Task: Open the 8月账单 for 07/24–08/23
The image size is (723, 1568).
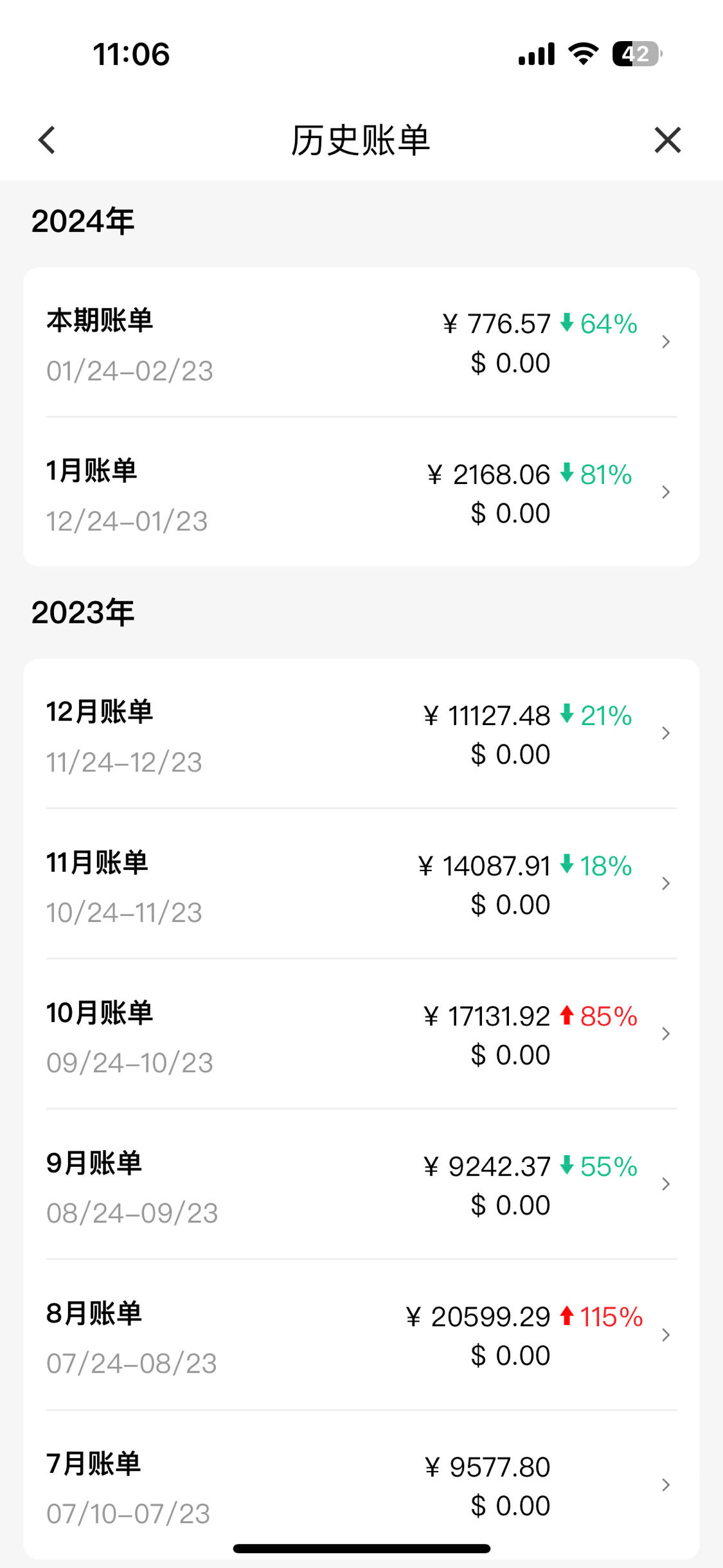Action: click(361, 1335)
